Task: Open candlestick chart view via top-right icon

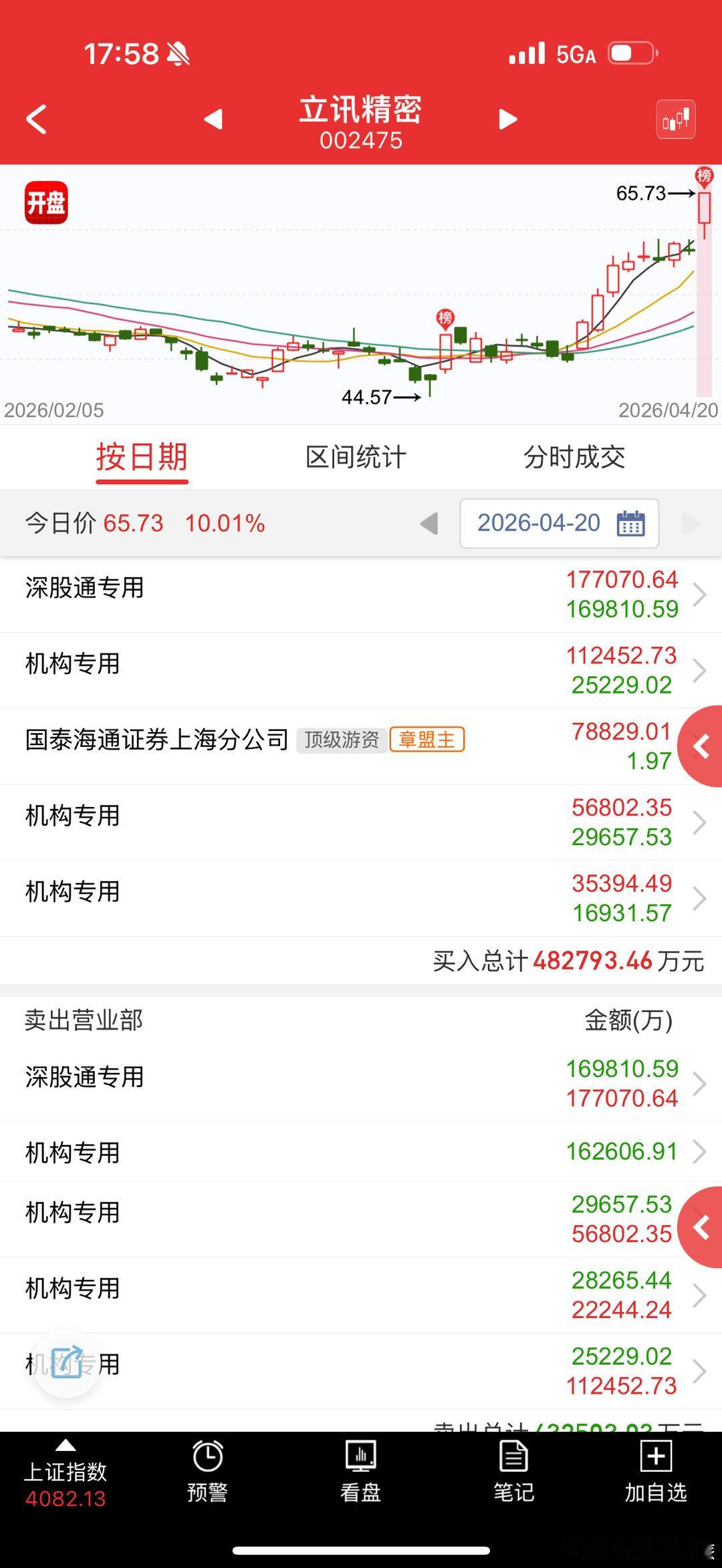Action: click(675, 118)
